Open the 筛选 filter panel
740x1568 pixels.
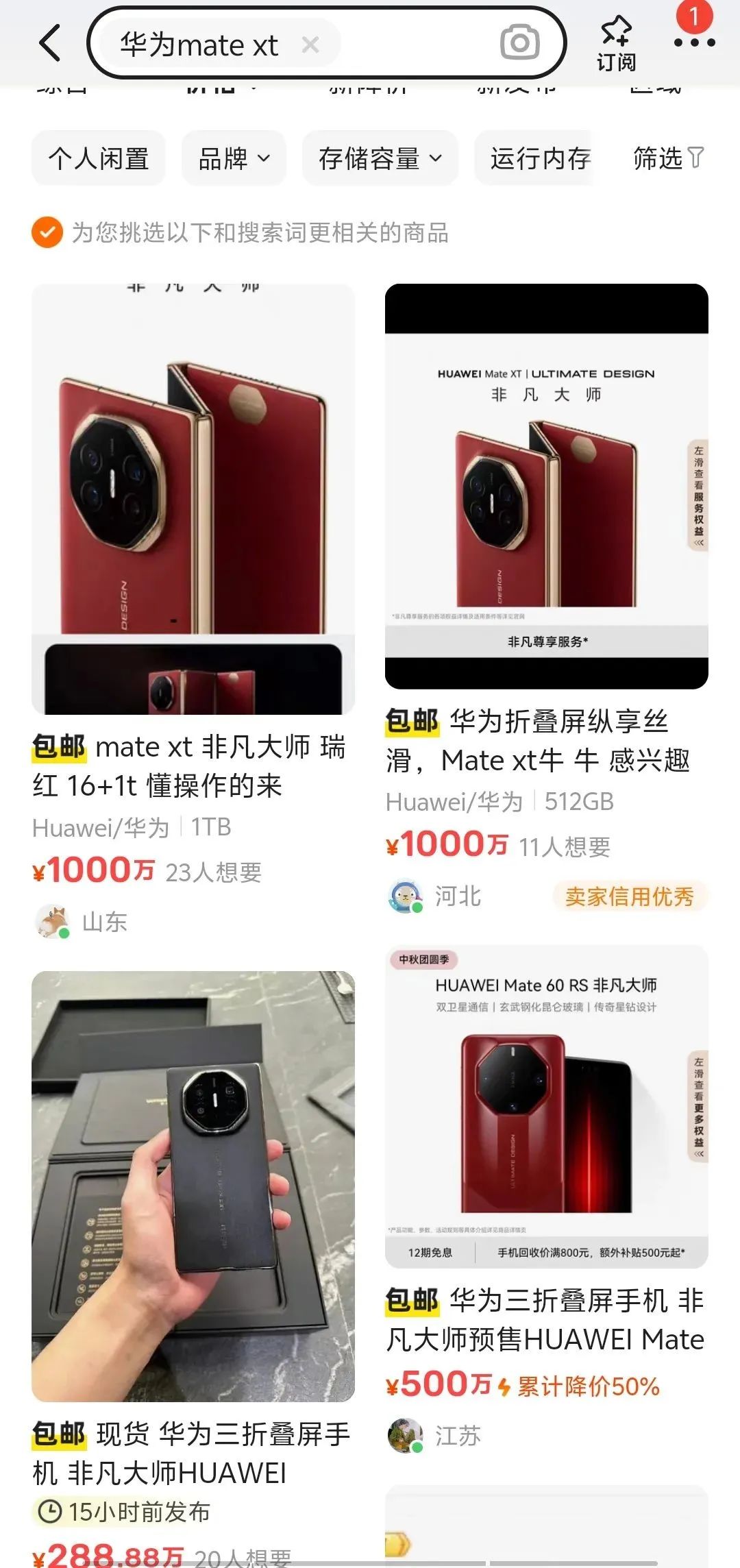tap(667, 158)
